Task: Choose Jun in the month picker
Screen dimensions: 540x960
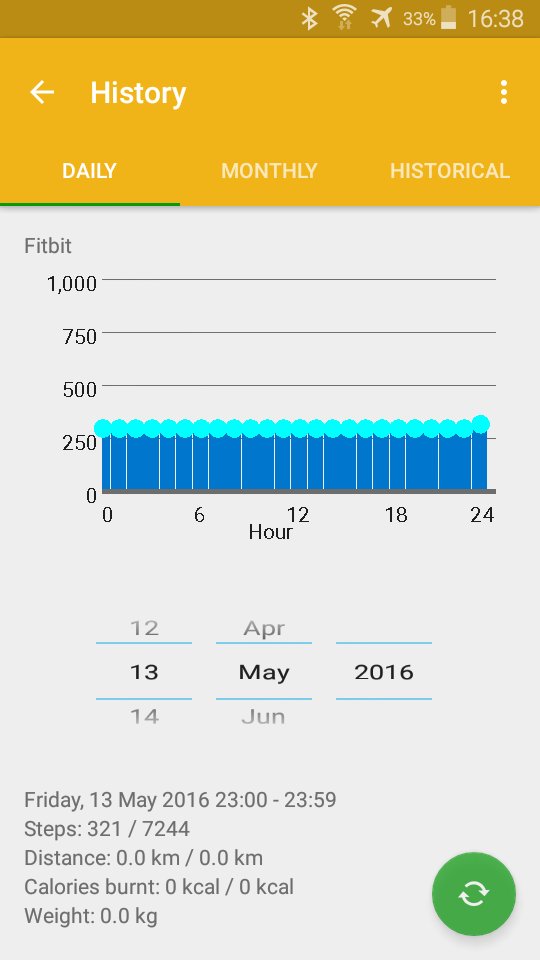Action: (264, 716)
